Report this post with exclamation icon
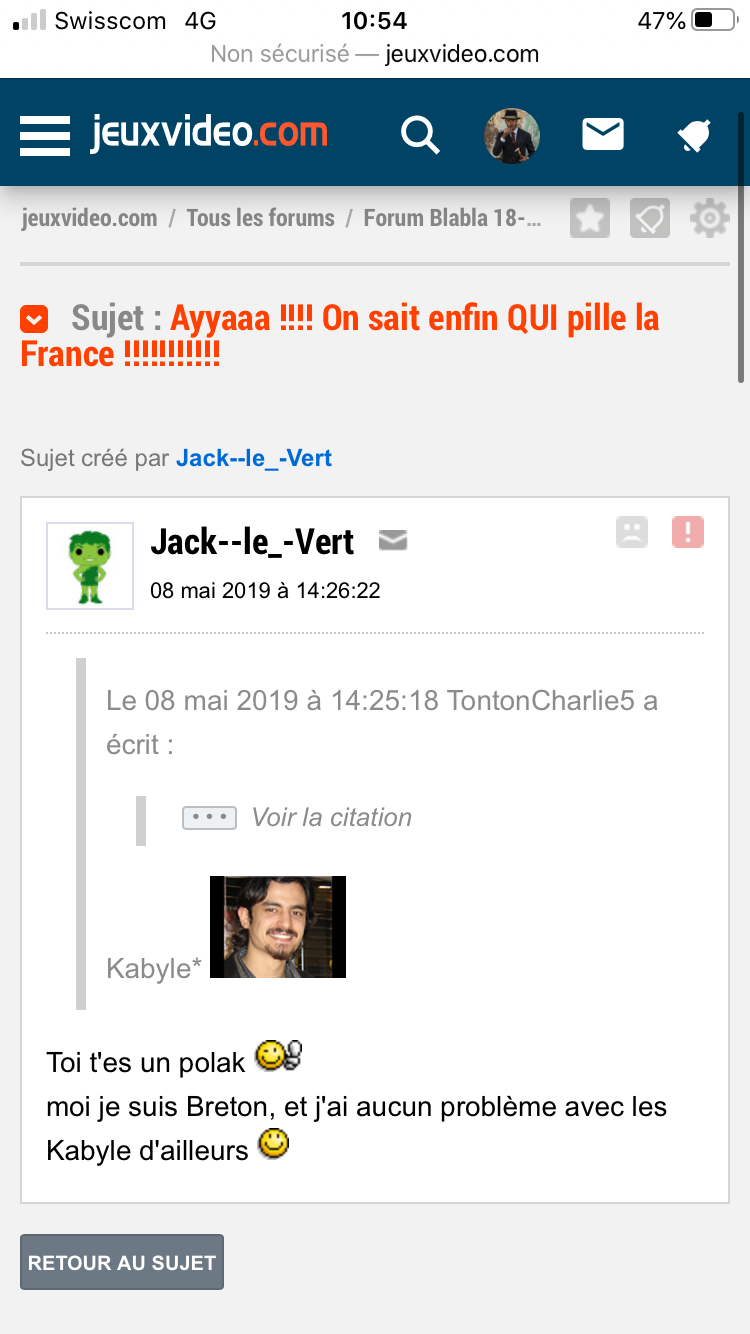750x1334 pixels. coord(688,532)
